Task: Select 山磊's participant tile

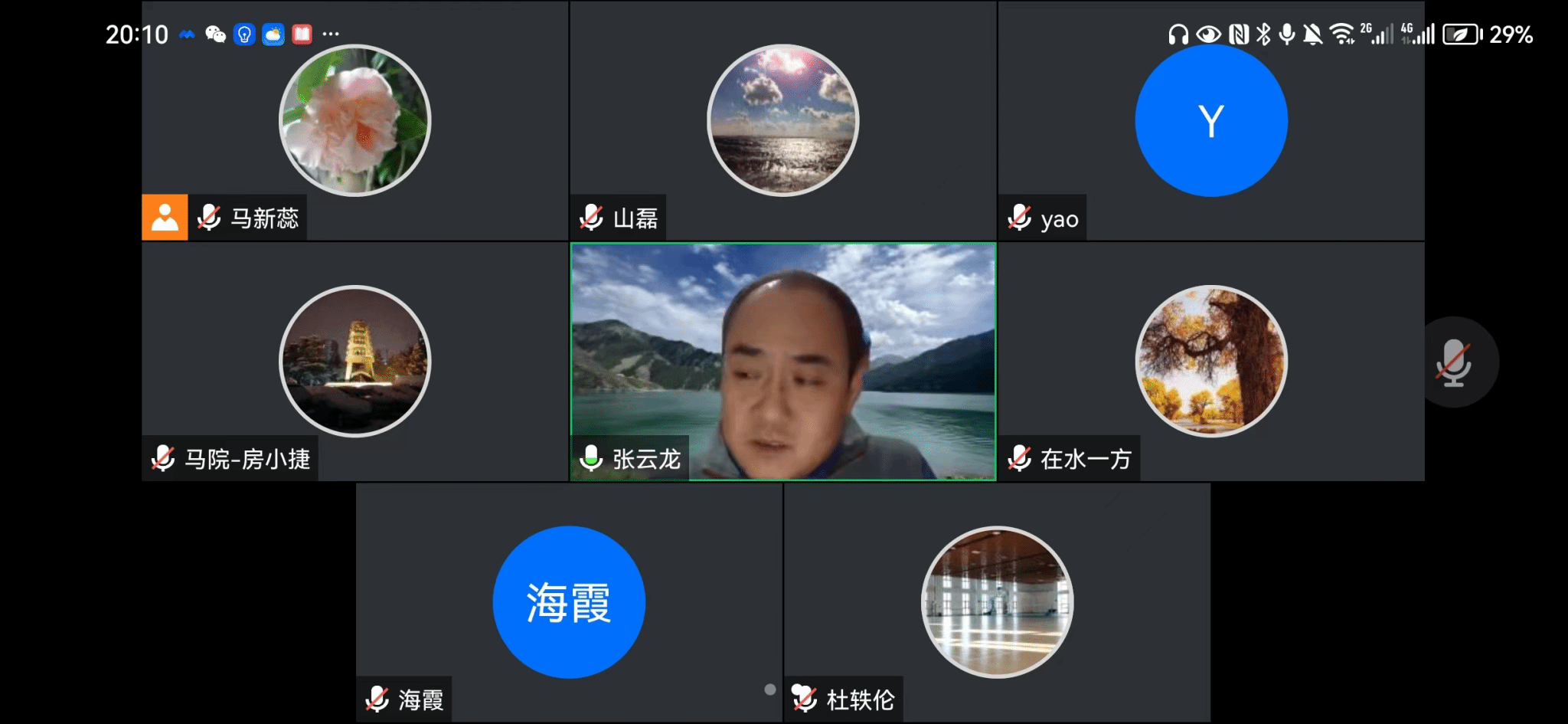Action: point(782,121)
